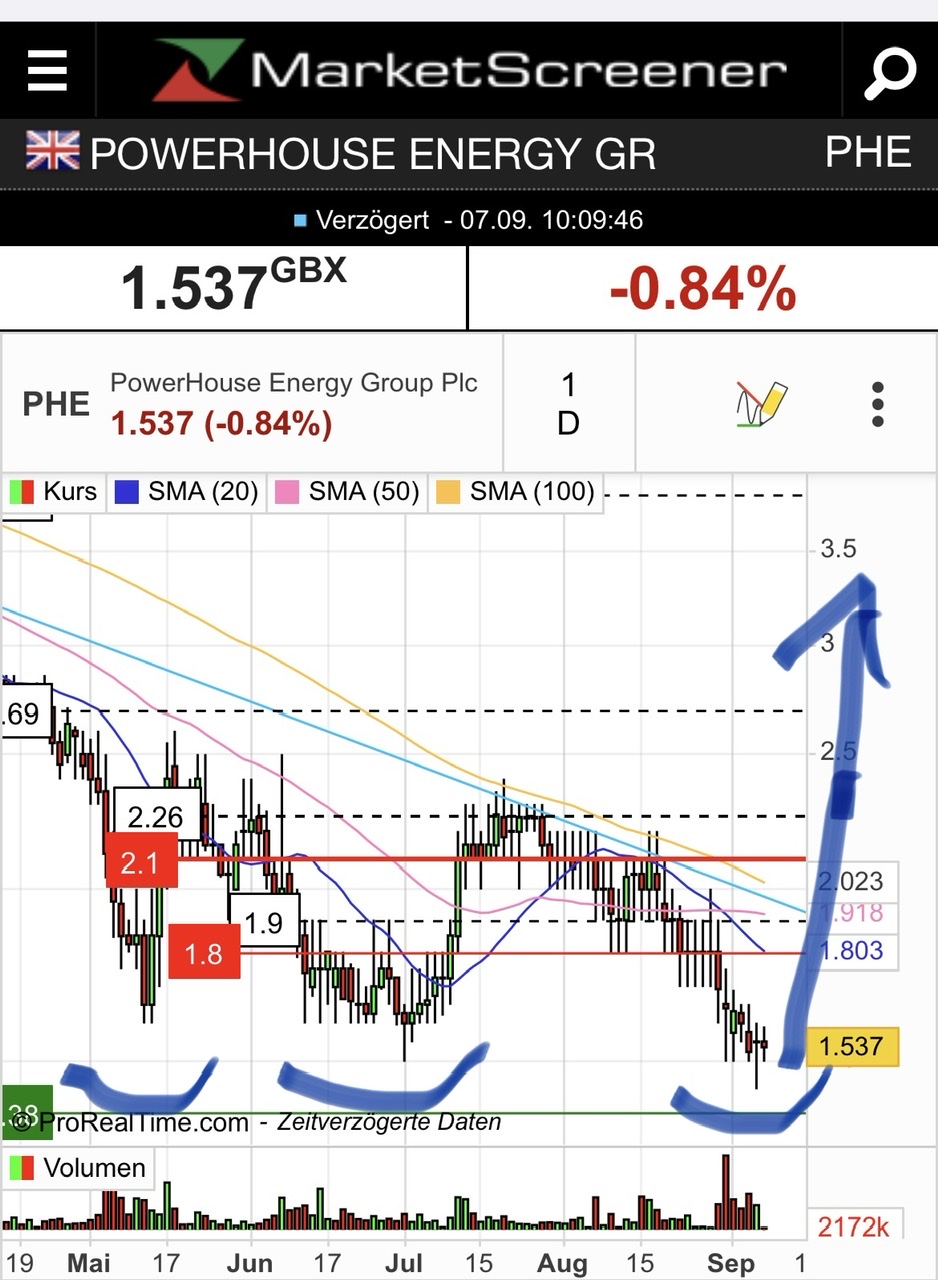Select the Volumen indicator label

click(x=78, y=1168)
